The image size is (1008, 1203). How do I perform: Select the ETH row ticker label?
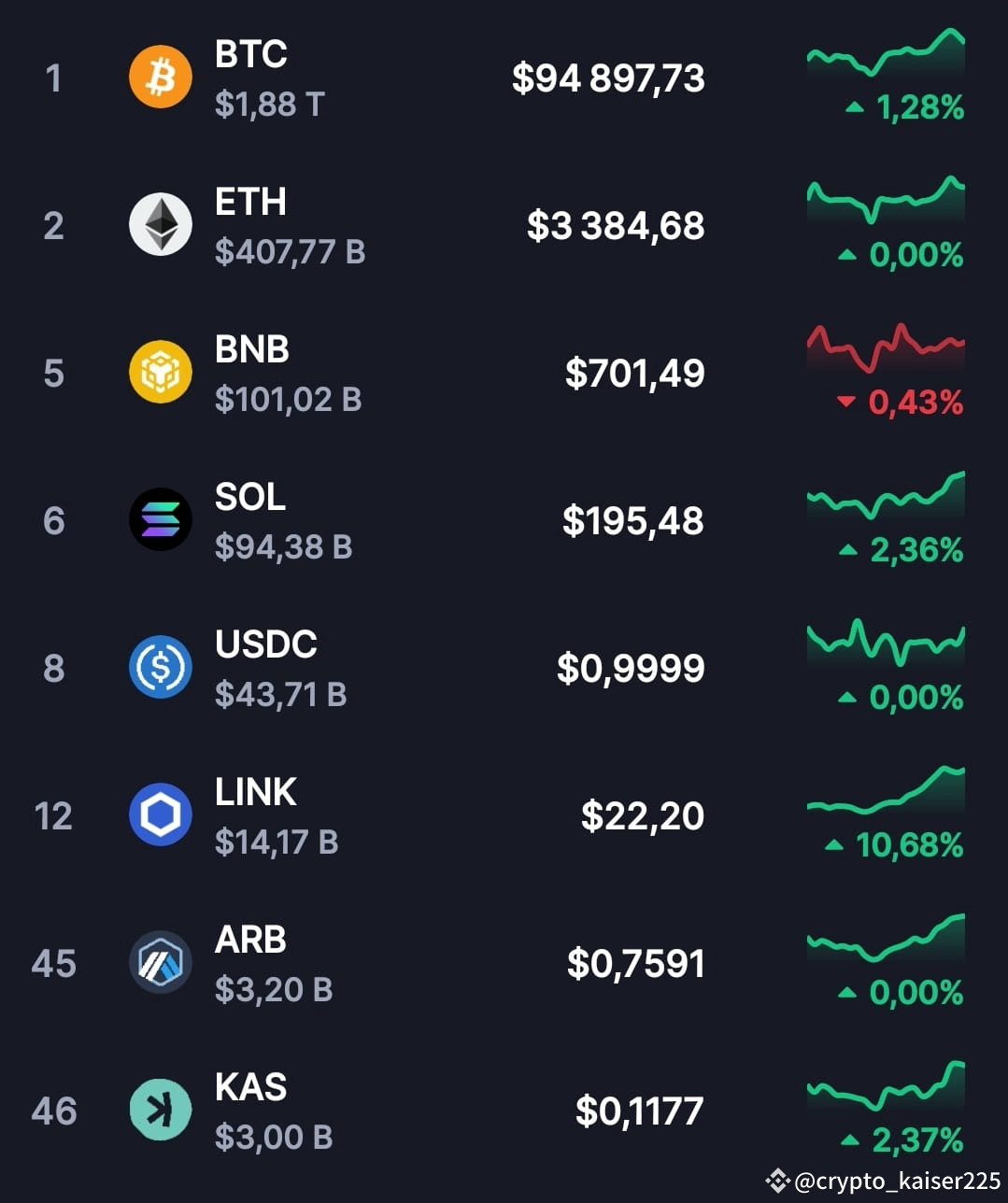click(249, 202)
